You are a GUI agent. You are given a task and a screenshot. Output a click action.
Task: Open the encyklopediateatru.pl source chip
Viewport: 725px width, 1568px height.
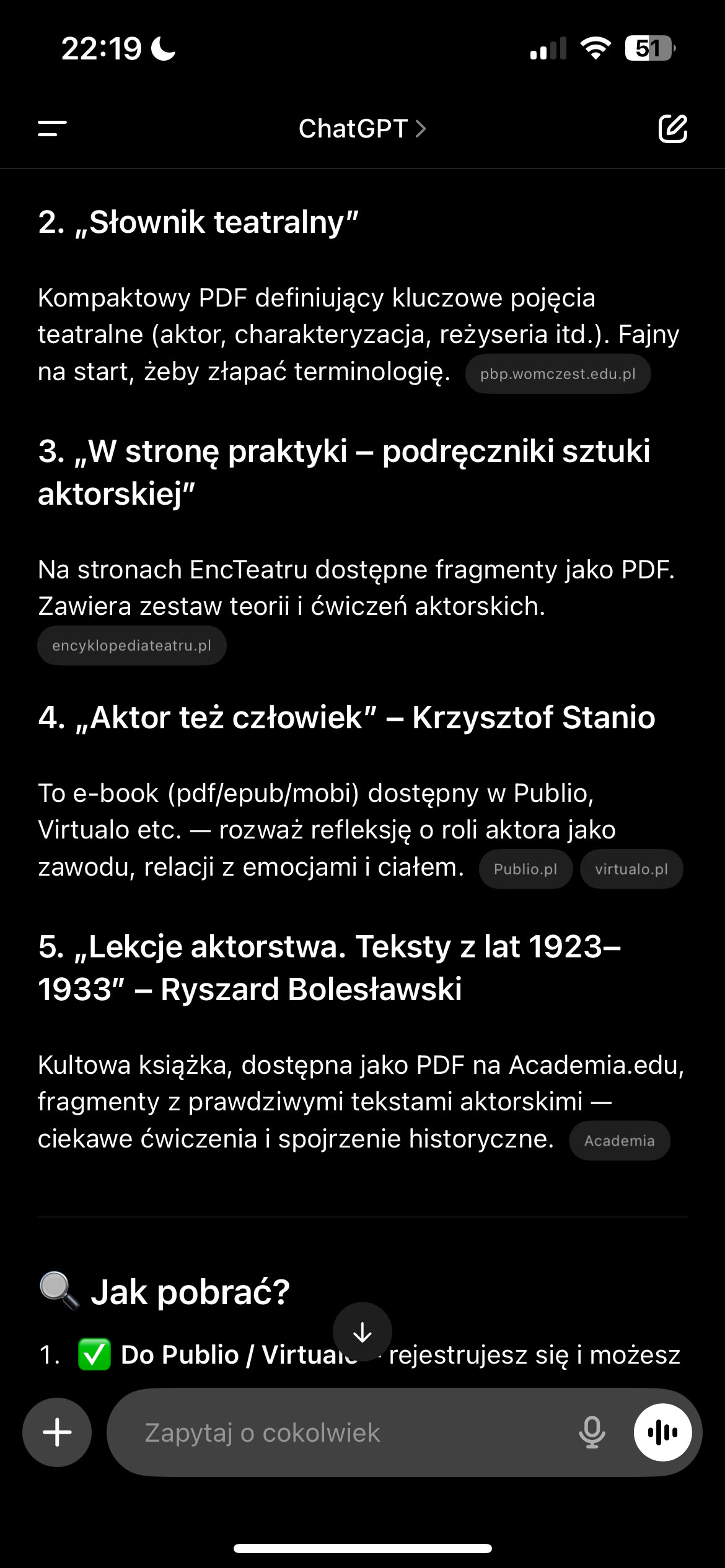tap(132, 646)
